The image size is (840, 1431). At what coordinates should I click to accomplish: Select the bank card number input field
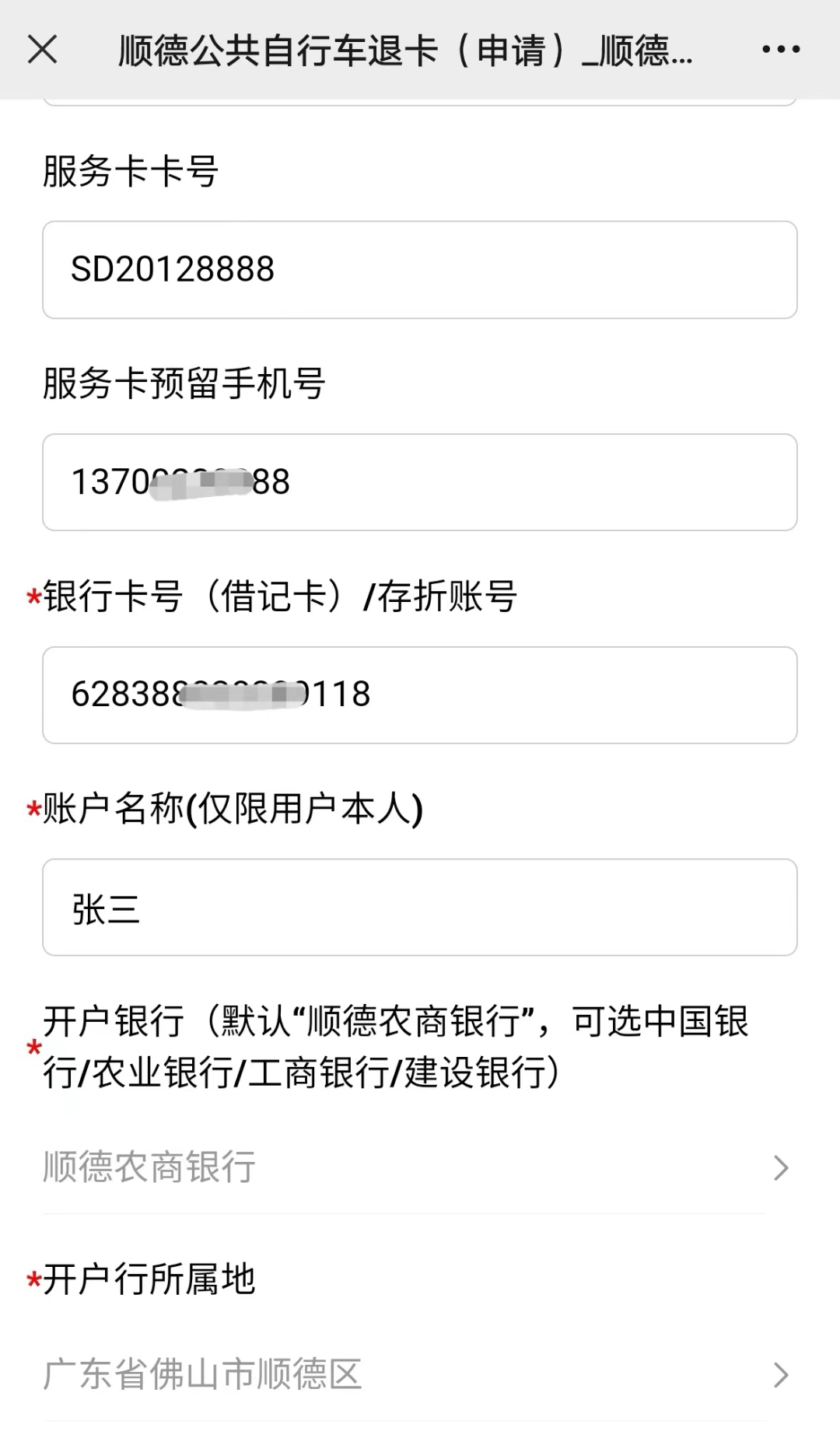(x=420, y=695)
